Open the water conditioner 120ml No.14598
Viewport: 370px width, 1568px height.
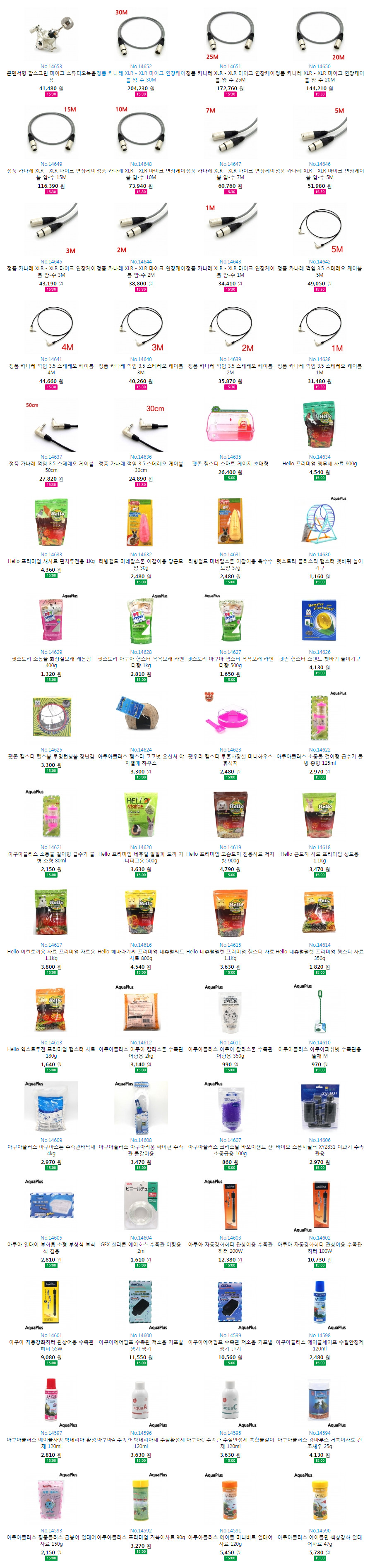coord(320,1302)
